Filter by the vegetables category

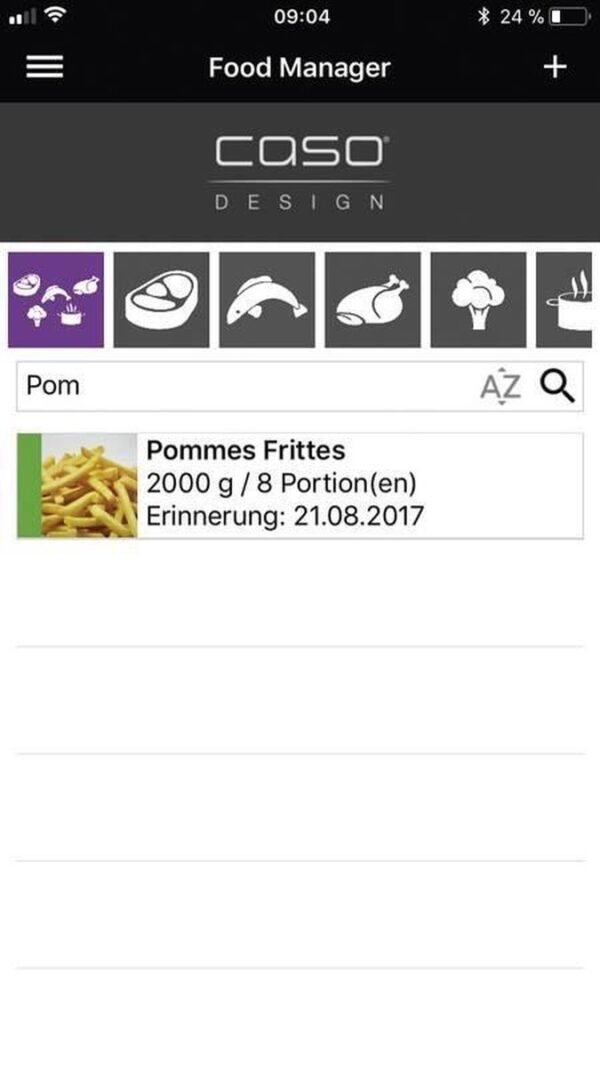click(478, 300)
